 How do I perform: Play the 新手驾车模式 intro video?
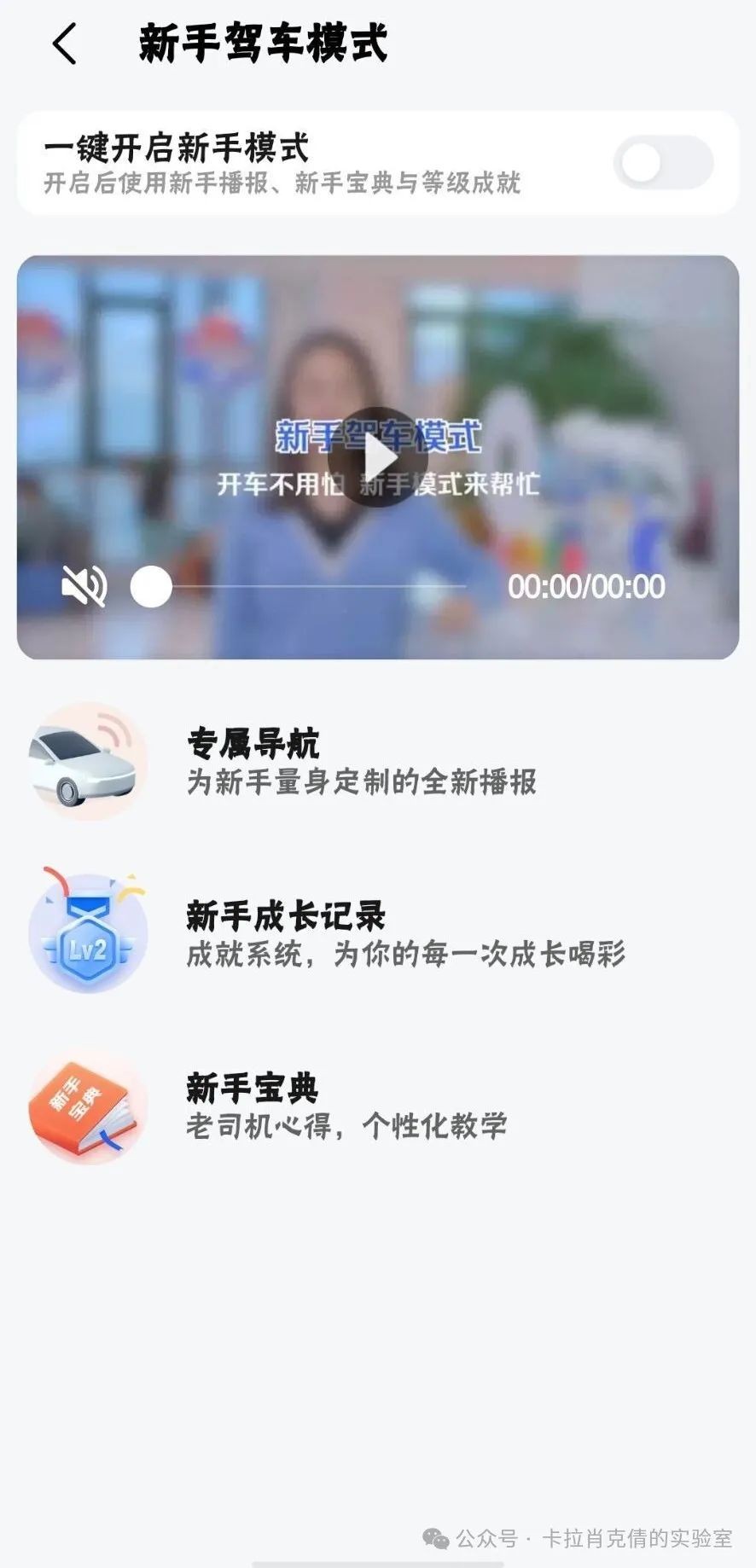[378, 457]
